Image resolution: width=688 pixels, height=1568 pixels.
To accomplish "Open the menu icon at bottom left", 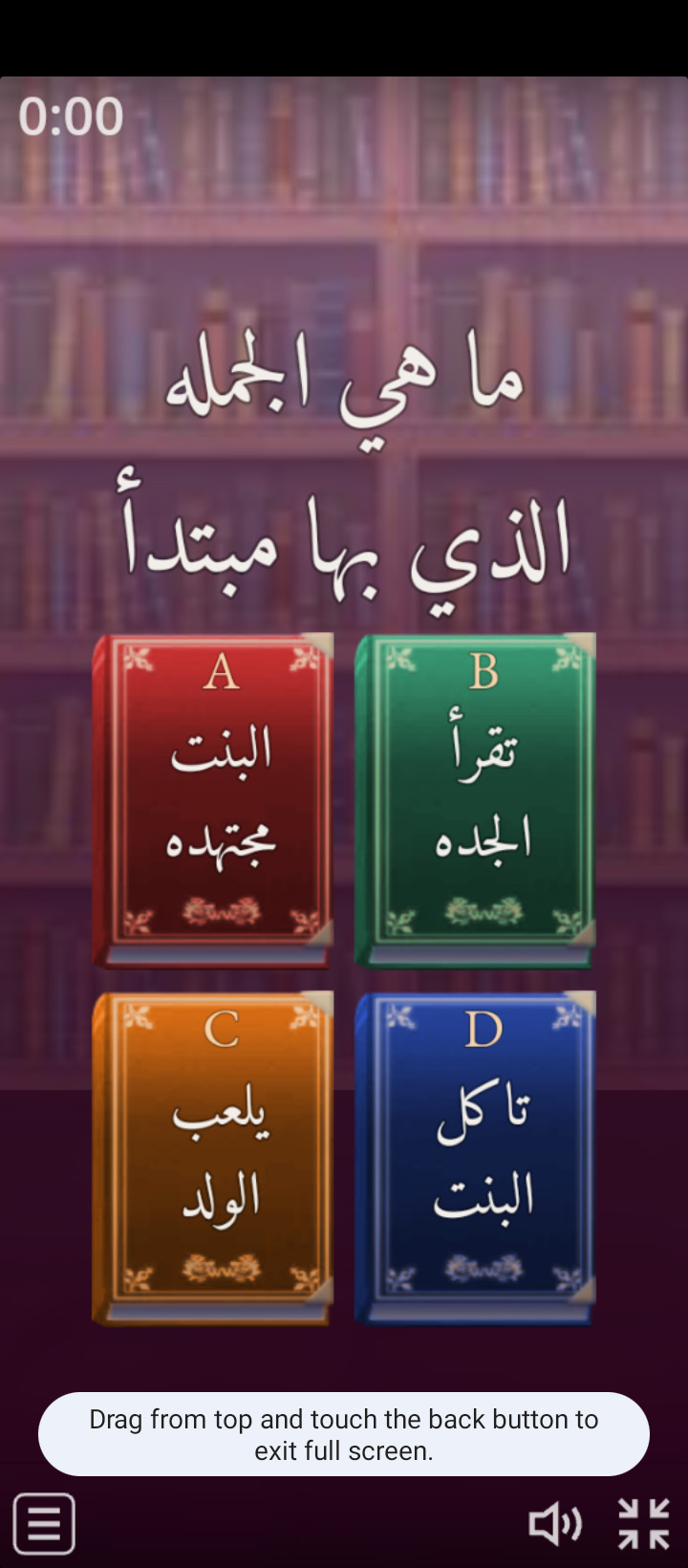I will click(44, 1523).
